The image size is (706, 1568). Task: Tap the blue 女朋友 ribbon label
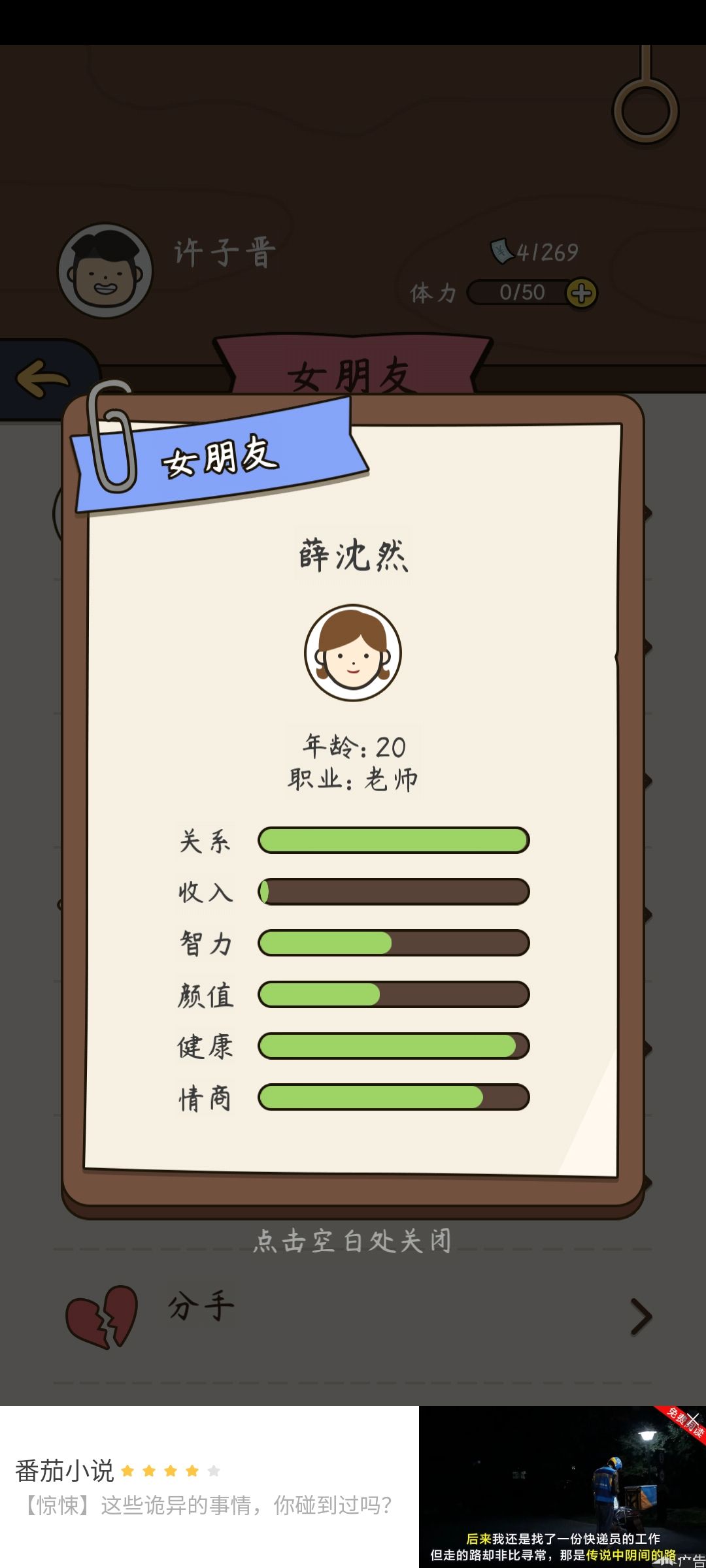click(x=219, y=461)
